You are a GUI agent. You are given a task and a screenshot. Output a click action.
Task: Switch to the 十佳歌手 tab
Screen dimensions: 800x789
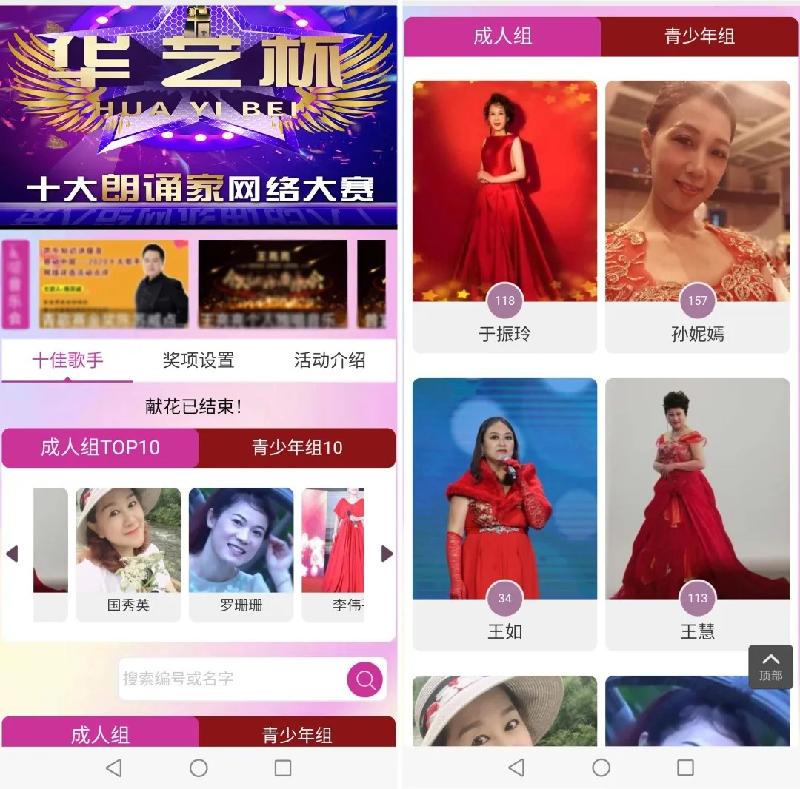(67, 361)
